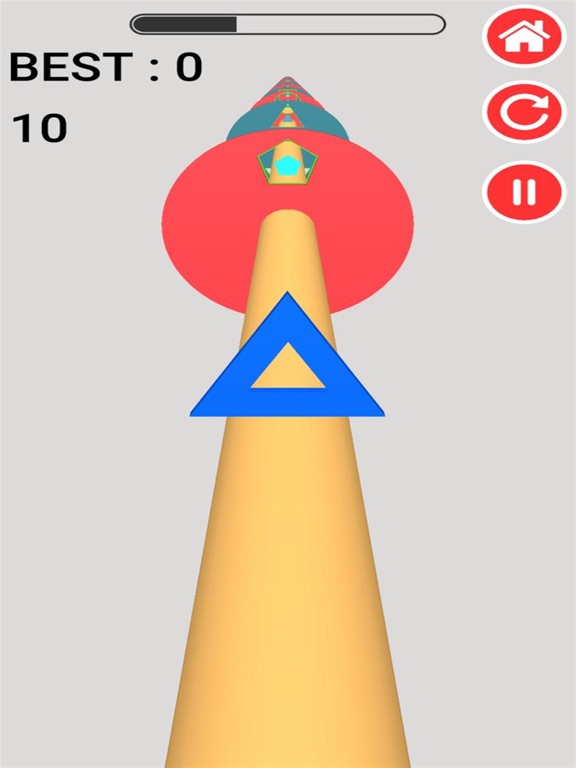Pause the game
The image size is (576, 768).
pos(524,192)
